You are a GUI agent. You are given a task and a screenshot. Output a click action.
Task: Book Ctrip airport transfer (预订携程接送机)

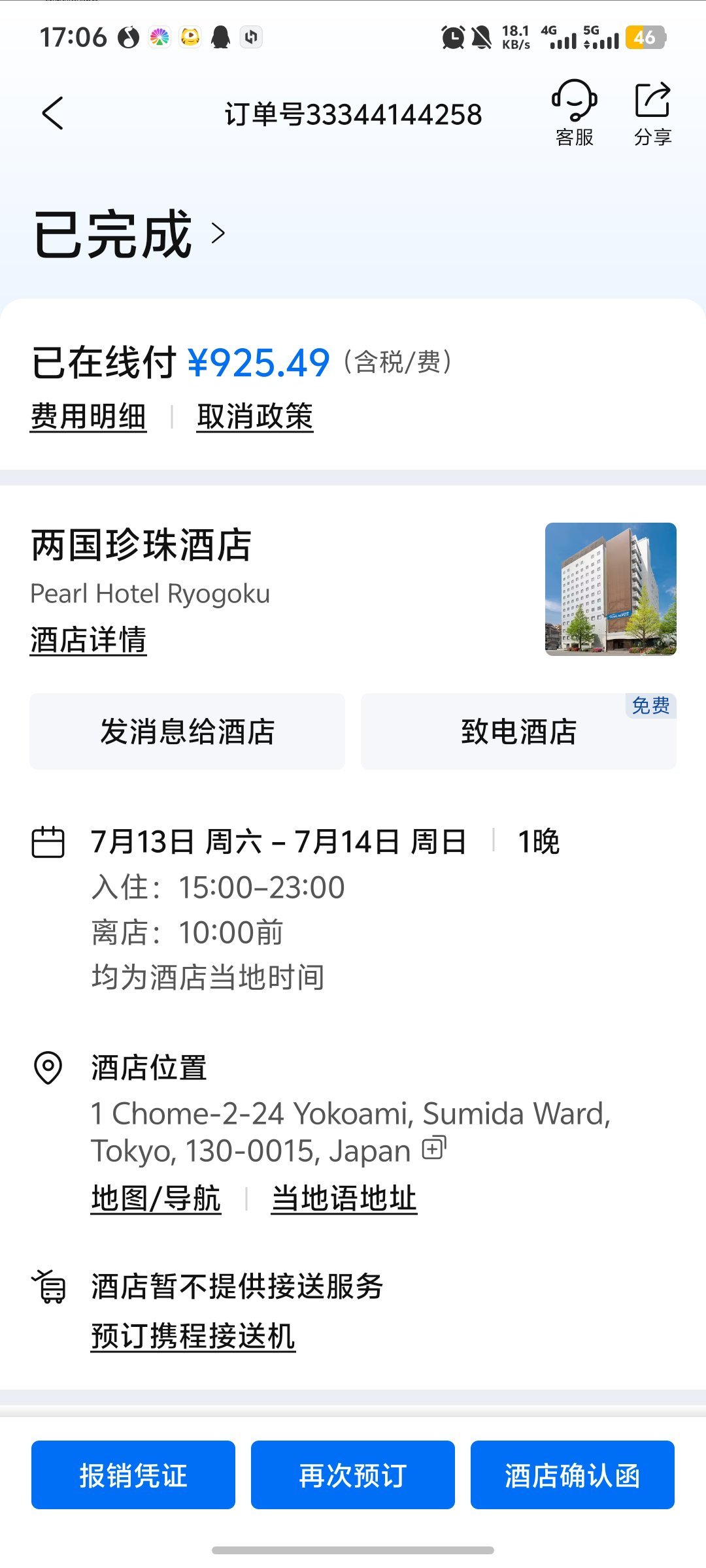193,1336
